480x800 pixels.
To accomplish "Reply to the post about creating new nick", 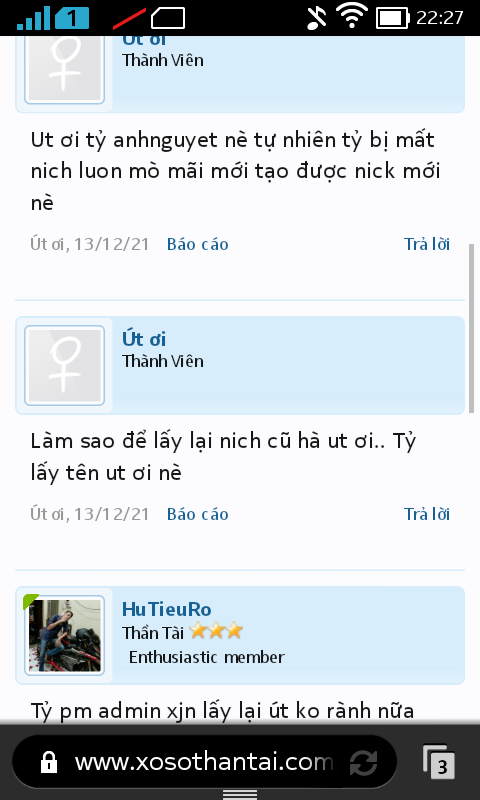I will point(427,244).
